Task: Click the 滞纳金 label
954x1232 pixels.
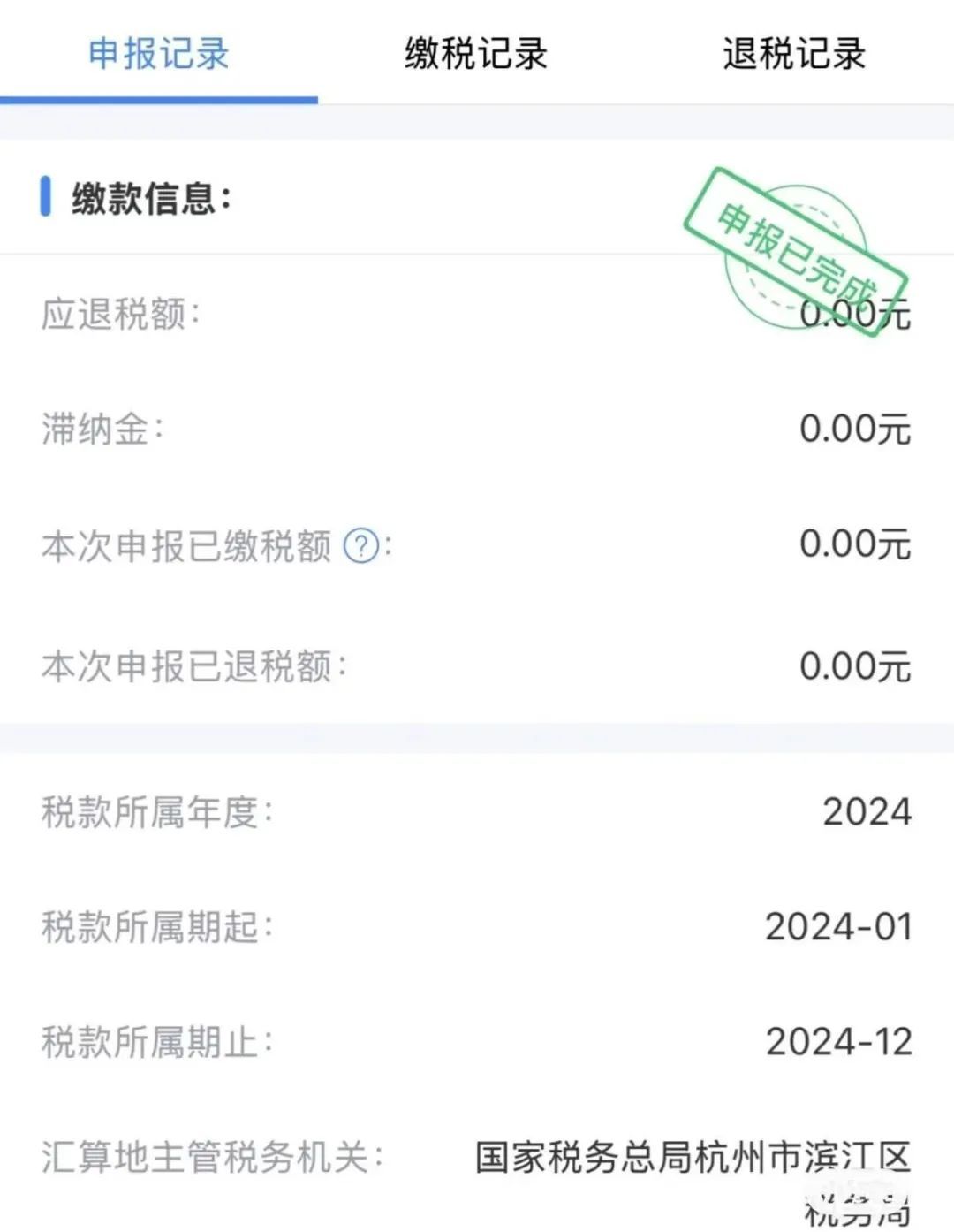Action: [100, 430]
